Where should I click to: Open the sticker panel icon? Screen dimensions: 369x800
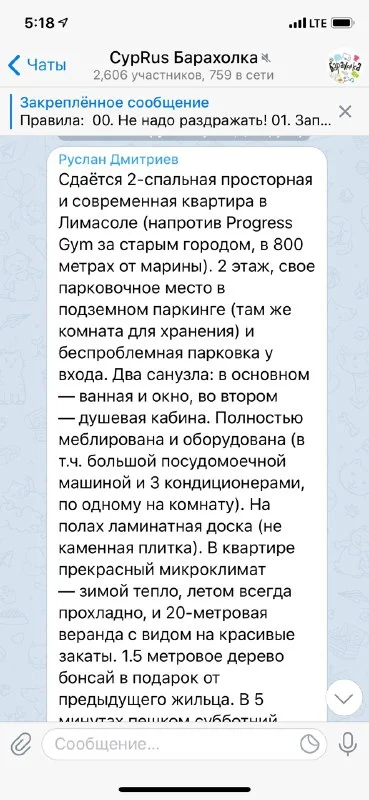point(310,744)
